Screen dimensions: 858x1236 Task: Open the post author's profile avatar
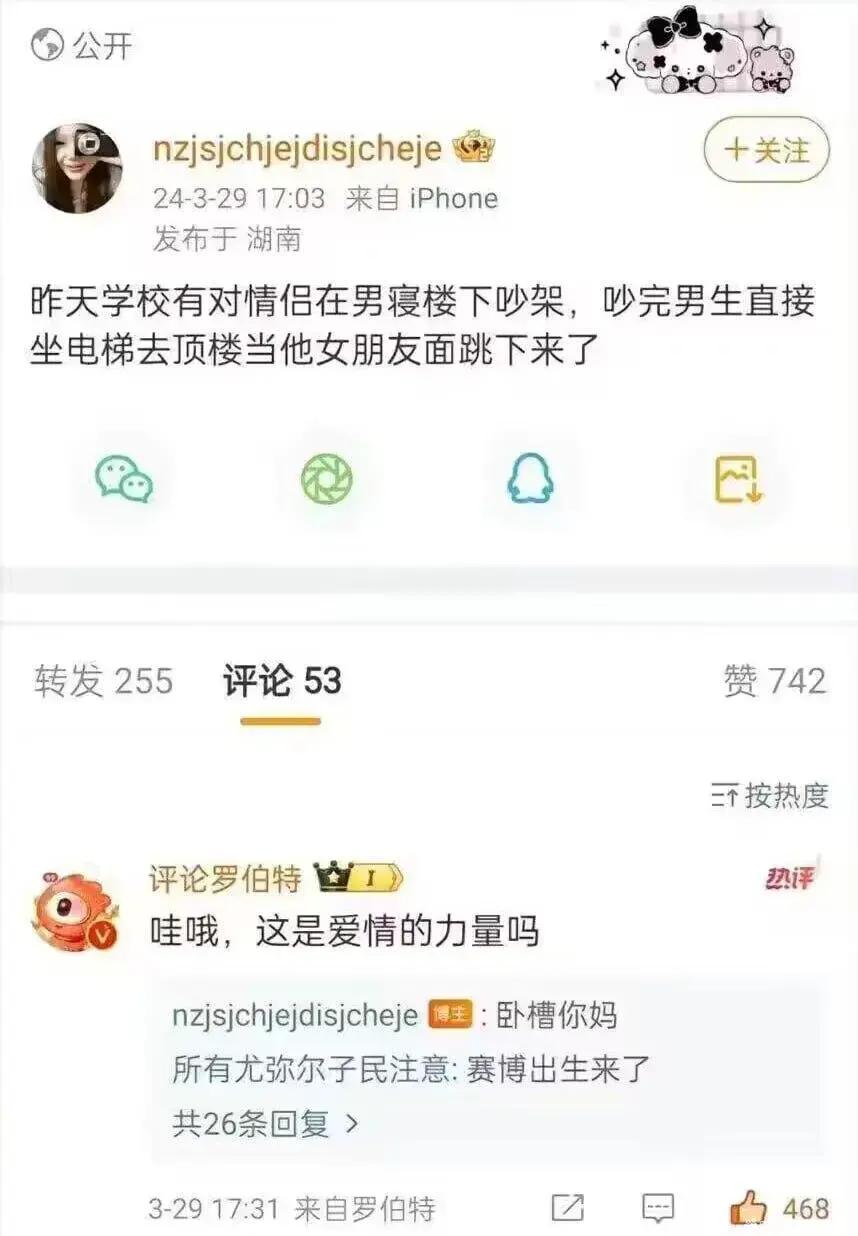(x=77, y=169)
